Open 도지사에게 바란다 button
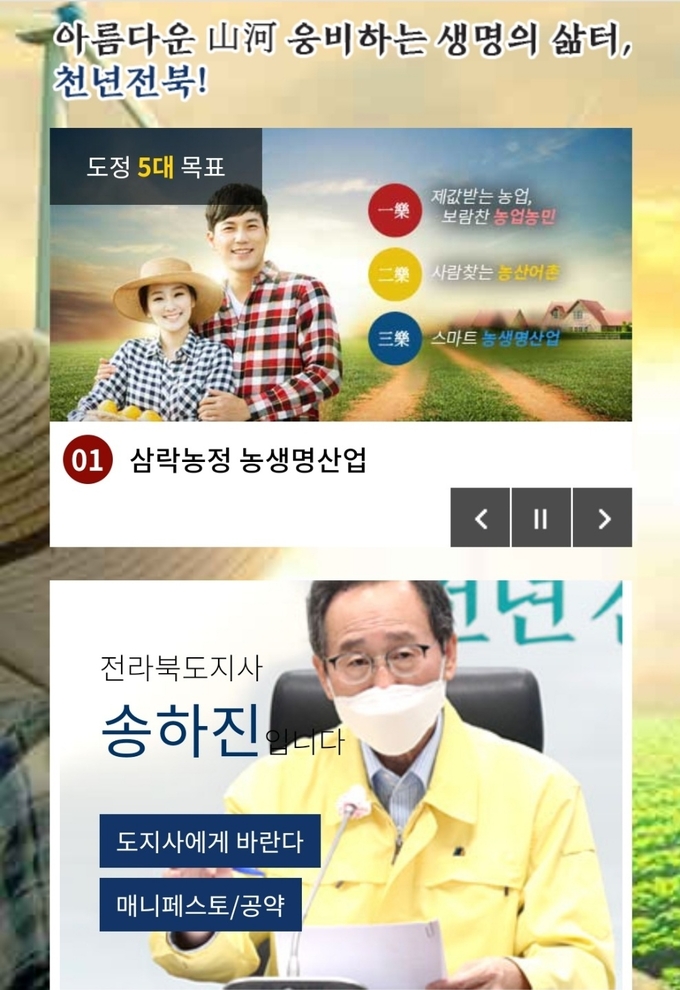The height and width of the screenshot is (990, 680). tap(210, 841)
